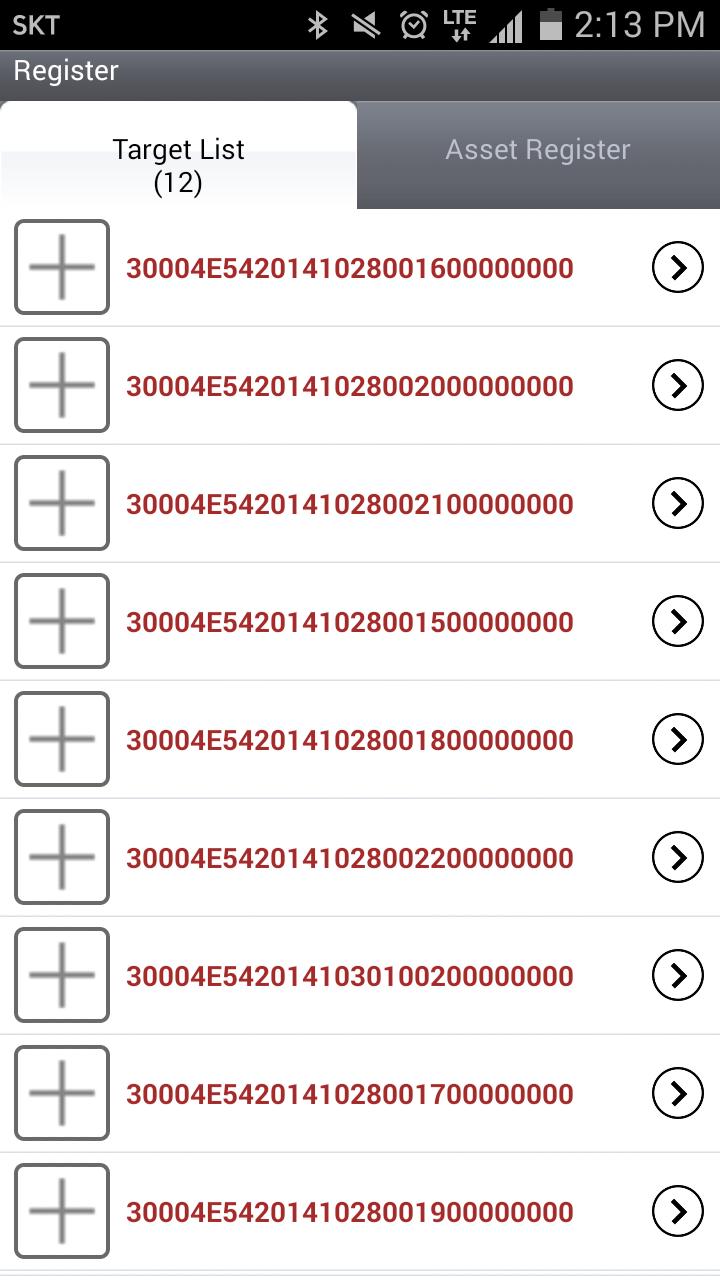Tap the plus icon beside 30004E5420141028001800000000
The width and height of the screenshot is (720, 1280).
(x=61, y=739)
